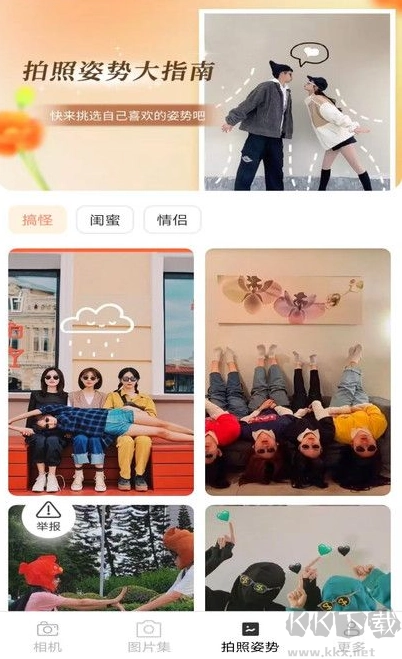This screenshot has width=402, height=659.
Task: Select the 搞怪 category chip
Action: 37,219
